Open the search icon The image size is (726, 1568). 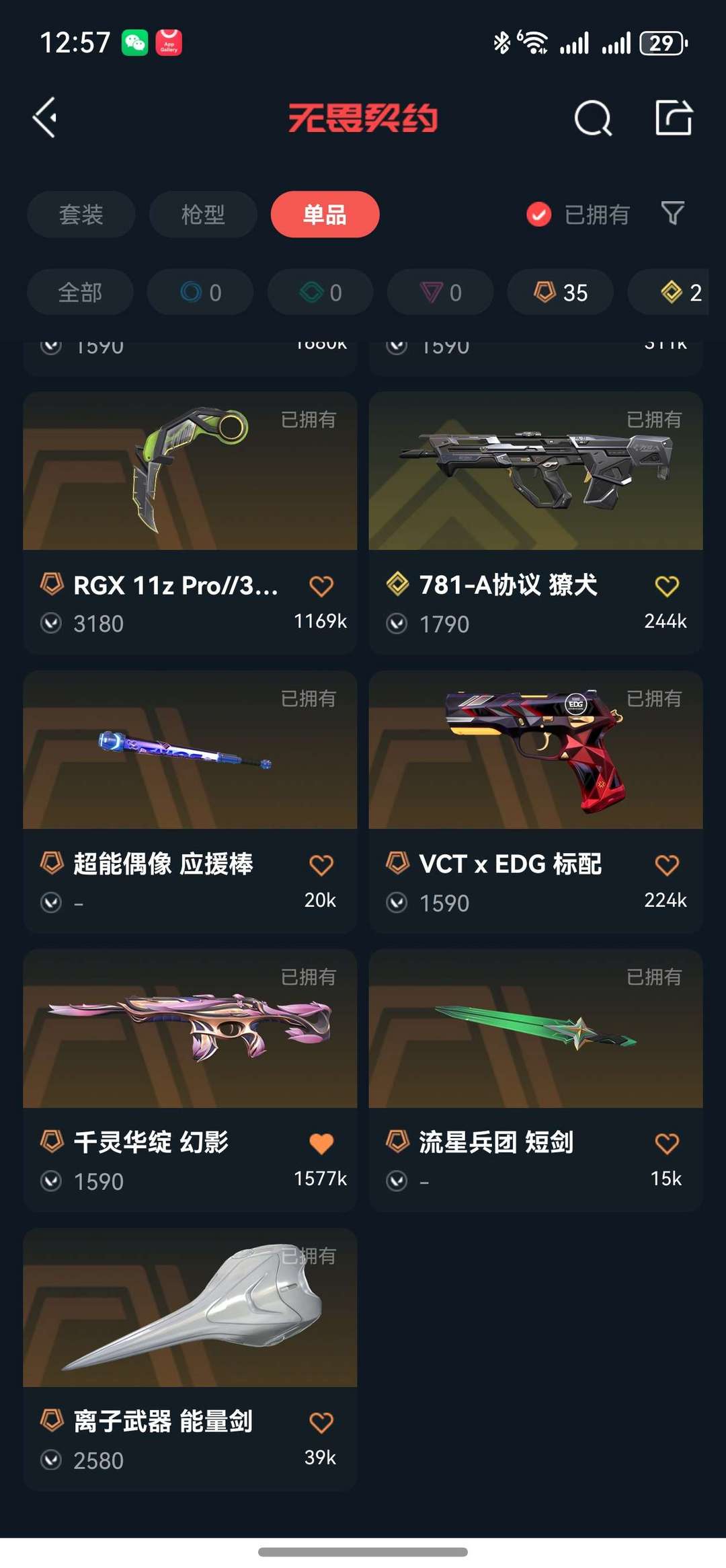point(593,118)
